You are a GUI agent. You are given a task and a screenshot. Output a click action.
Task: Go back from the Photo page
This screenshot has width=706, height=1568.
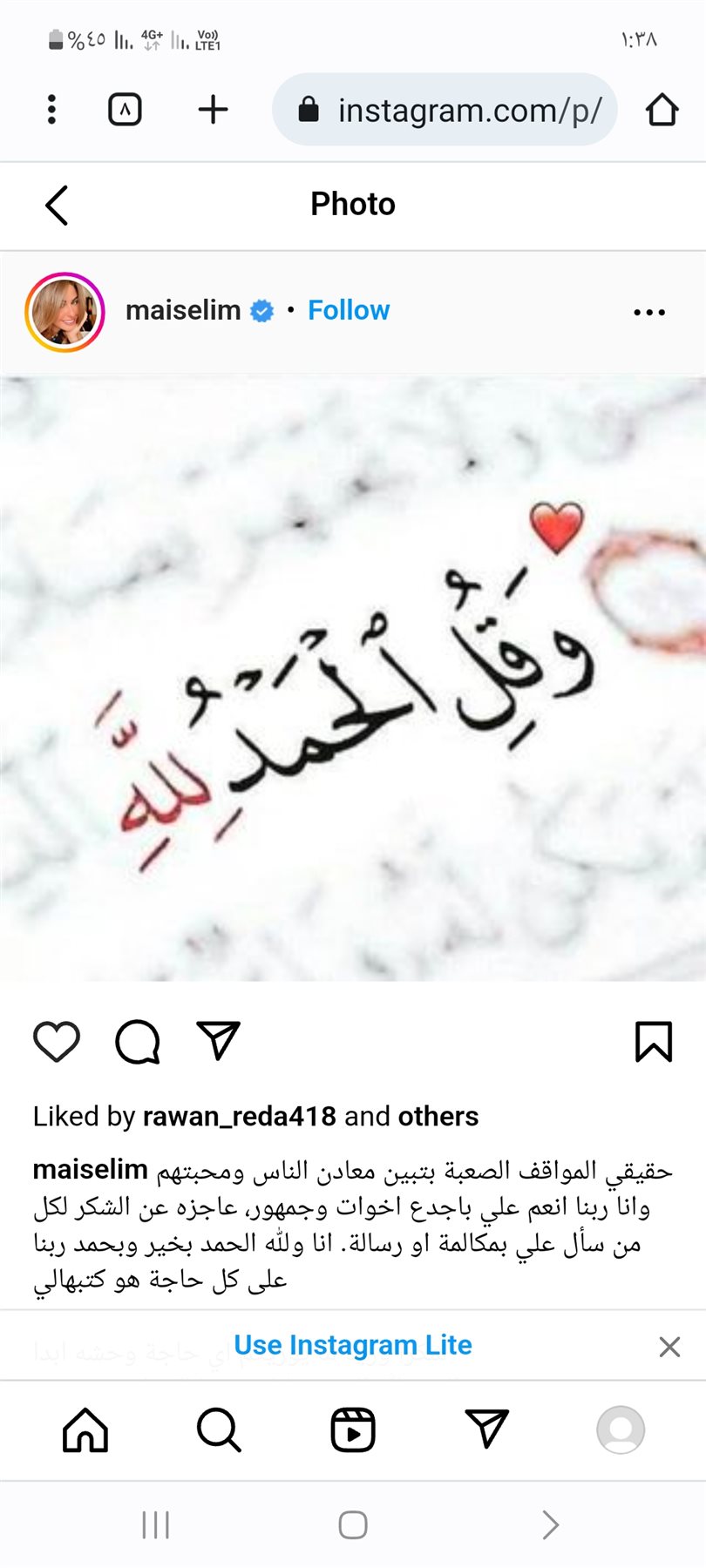pos(57,206)
